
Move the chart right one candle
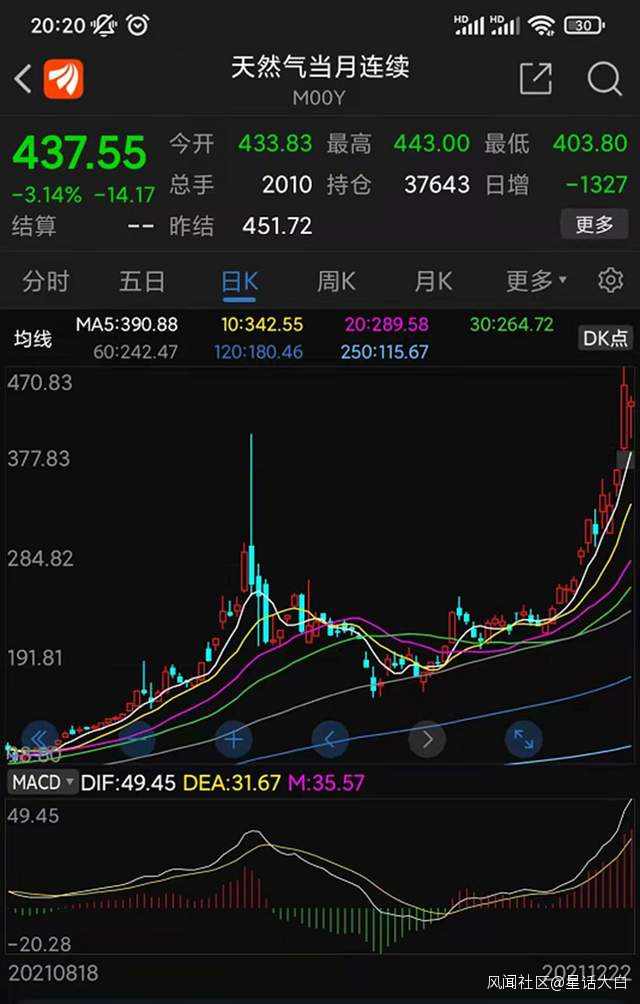[x=427, y=740]
